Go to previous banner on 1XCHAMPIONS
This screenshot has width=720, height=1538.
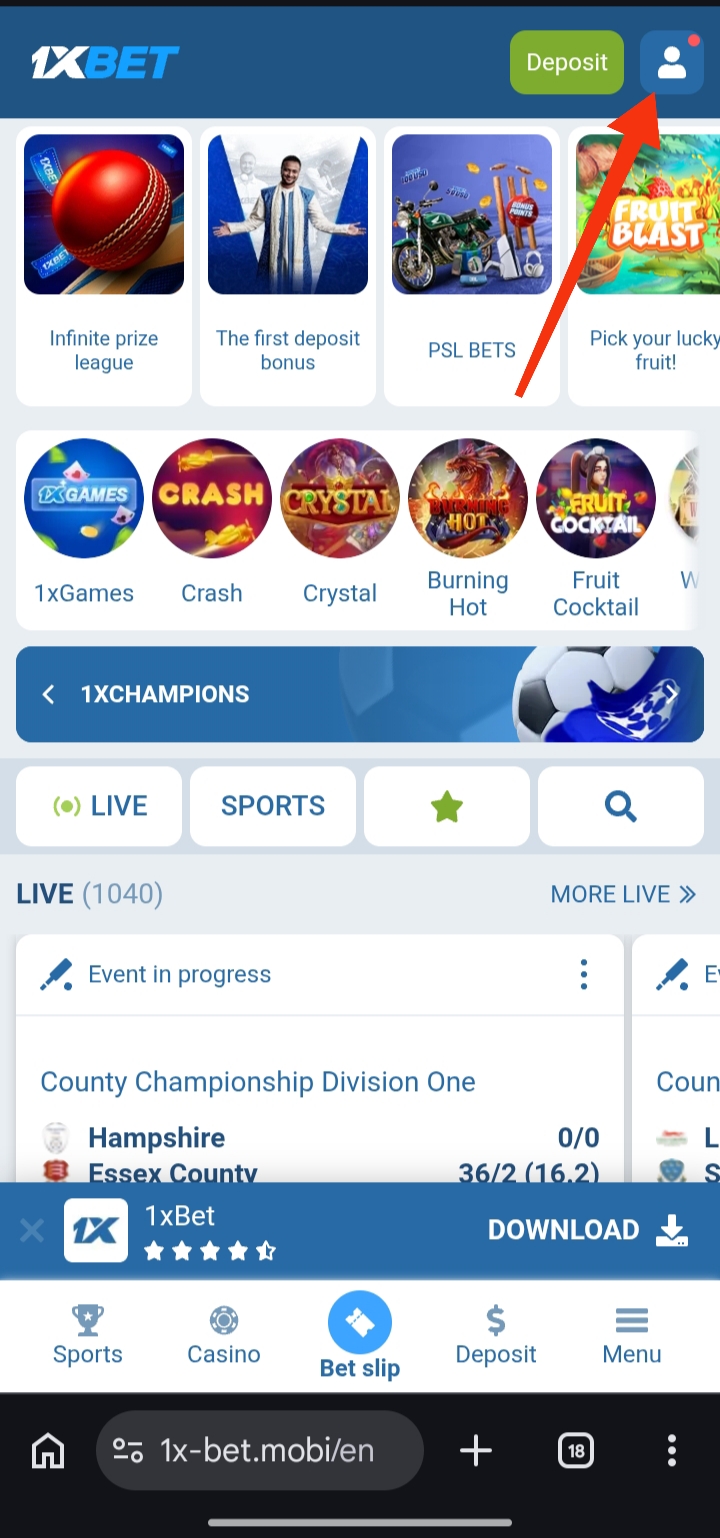[x=48, y=694]
